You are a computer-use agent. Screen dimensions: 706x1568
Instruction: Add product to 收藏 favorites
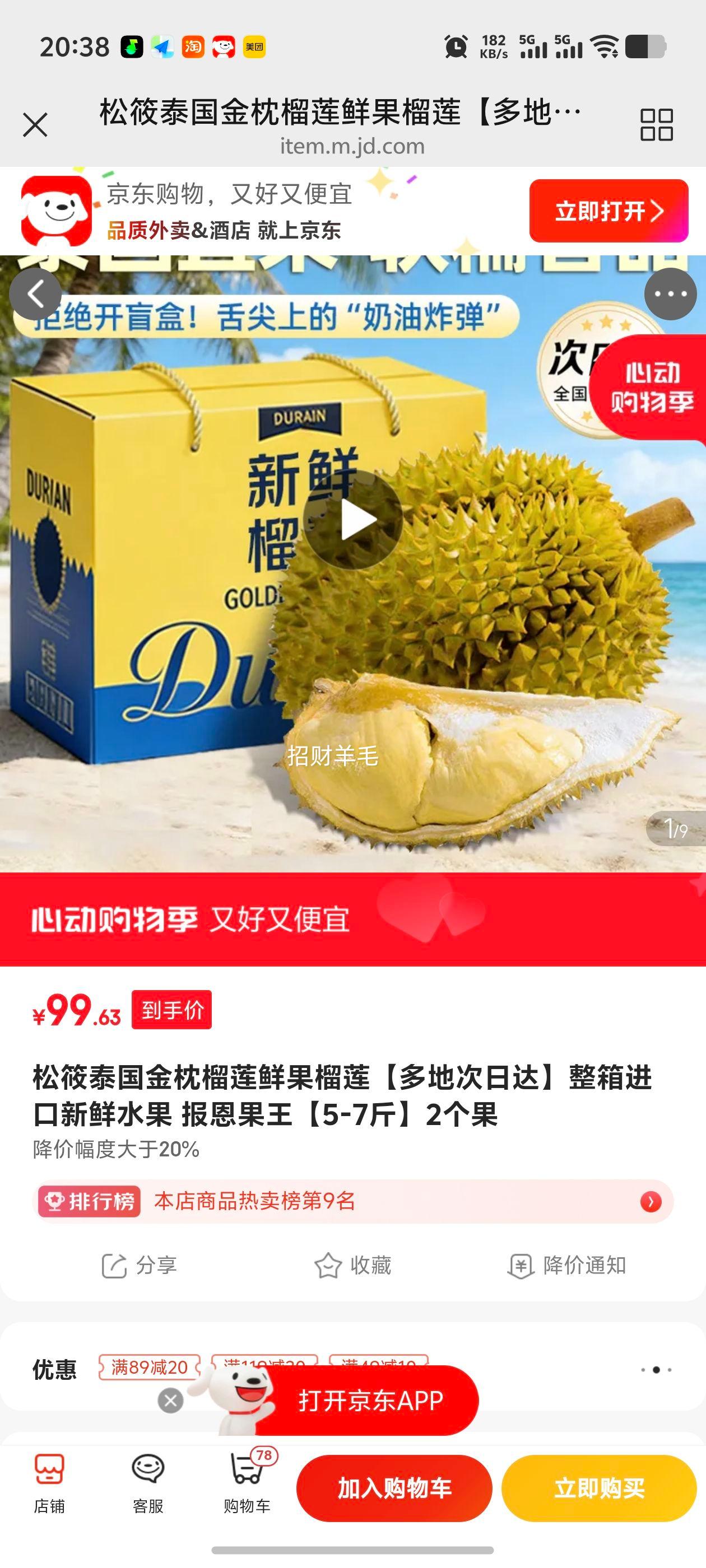pyautogui.click(x=352, y=1266)
